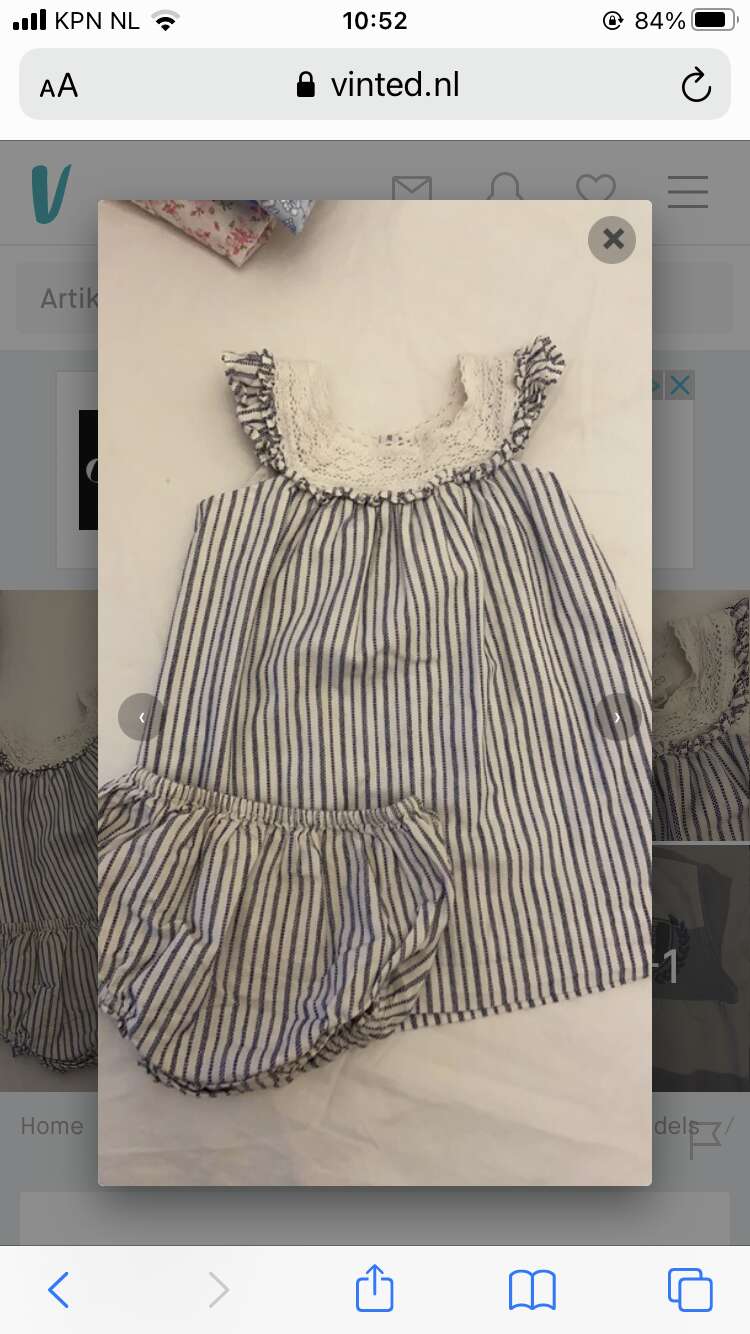Open Safari bookmarks

[x=532, y=1290]
